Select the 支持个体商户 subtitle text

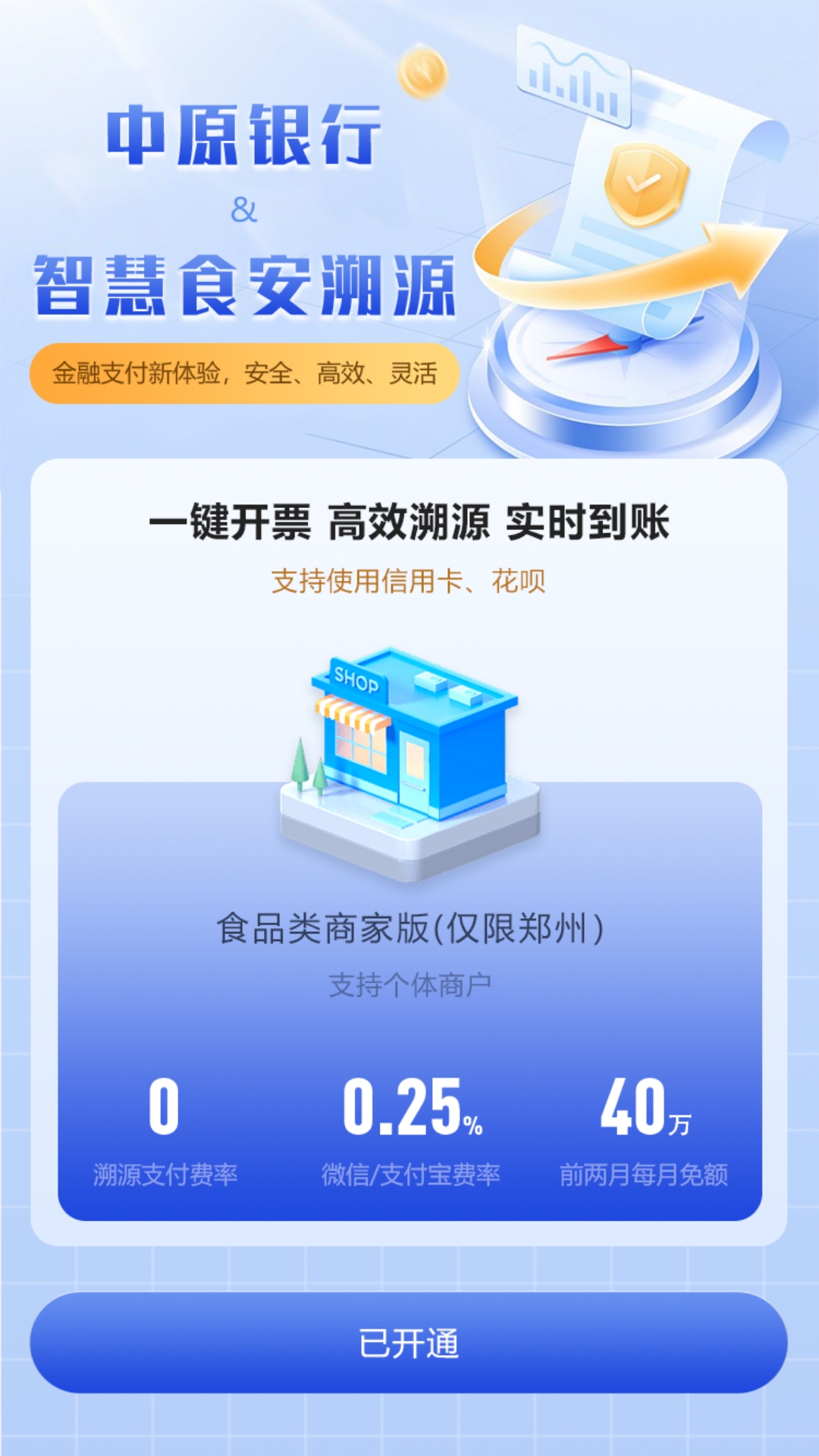click(x=409, y=982)
